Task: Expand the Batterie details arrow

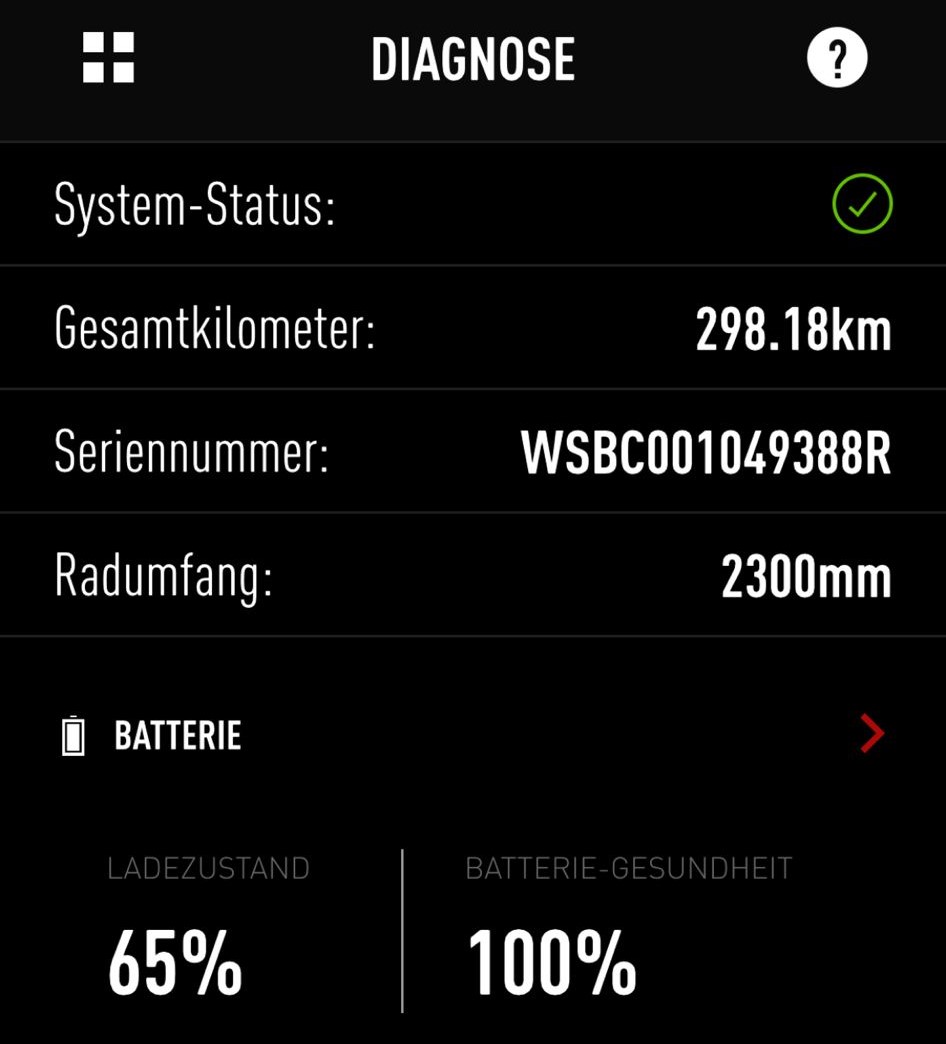Action: coord(872,735)
